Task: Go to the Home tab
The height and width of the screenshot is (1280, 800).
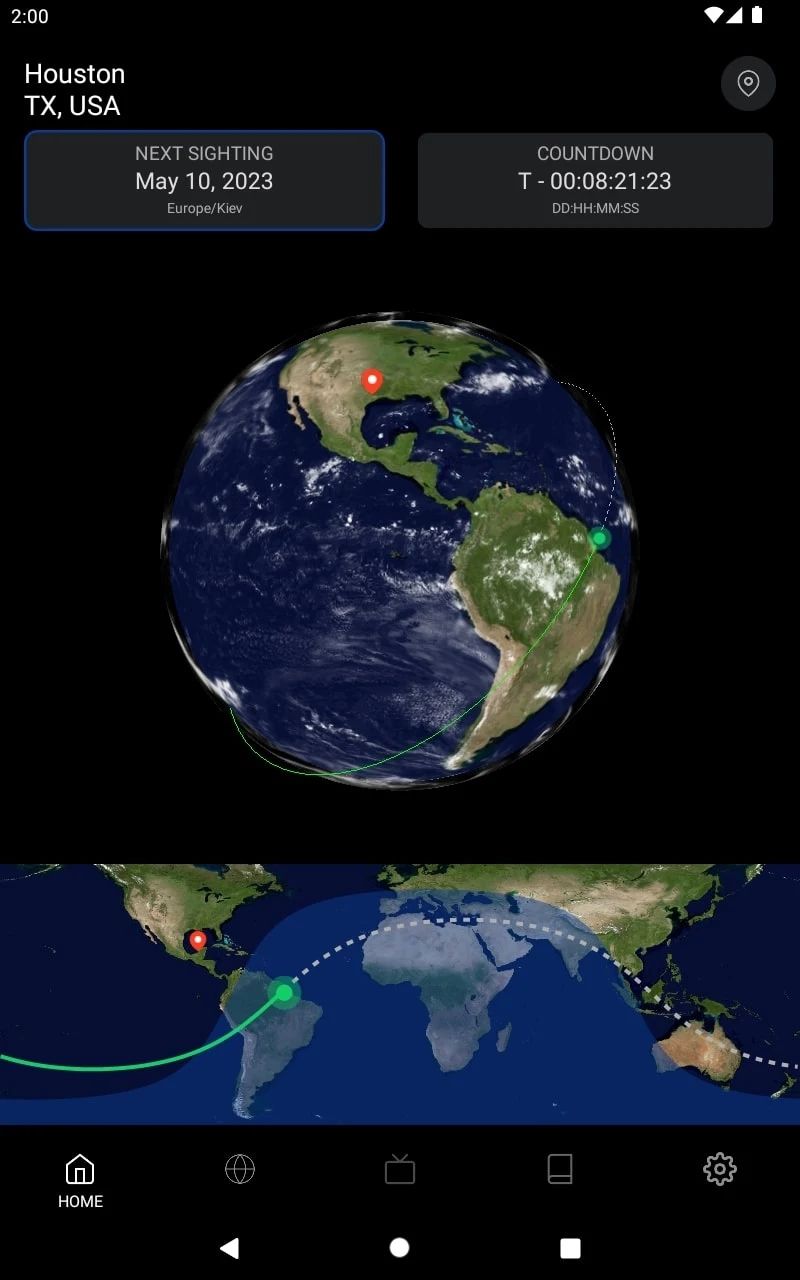Action: [80, 1180]
